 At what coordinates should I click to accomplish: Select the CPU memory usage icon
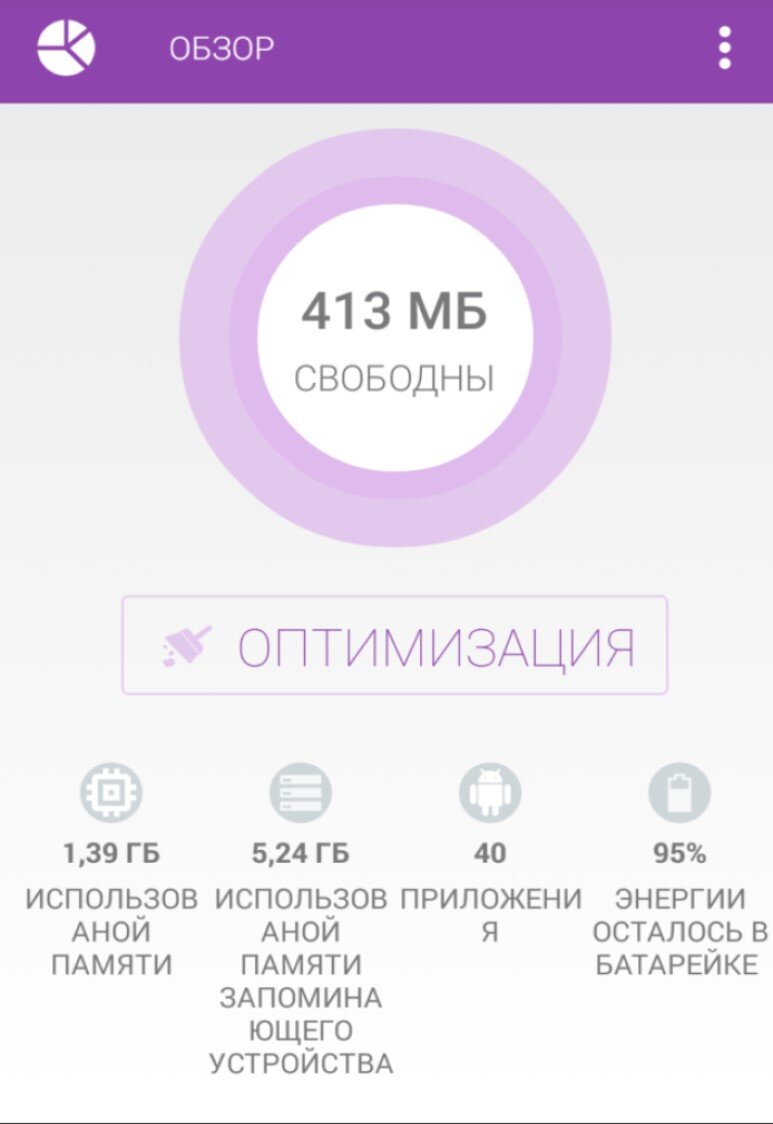coord(110,792)
